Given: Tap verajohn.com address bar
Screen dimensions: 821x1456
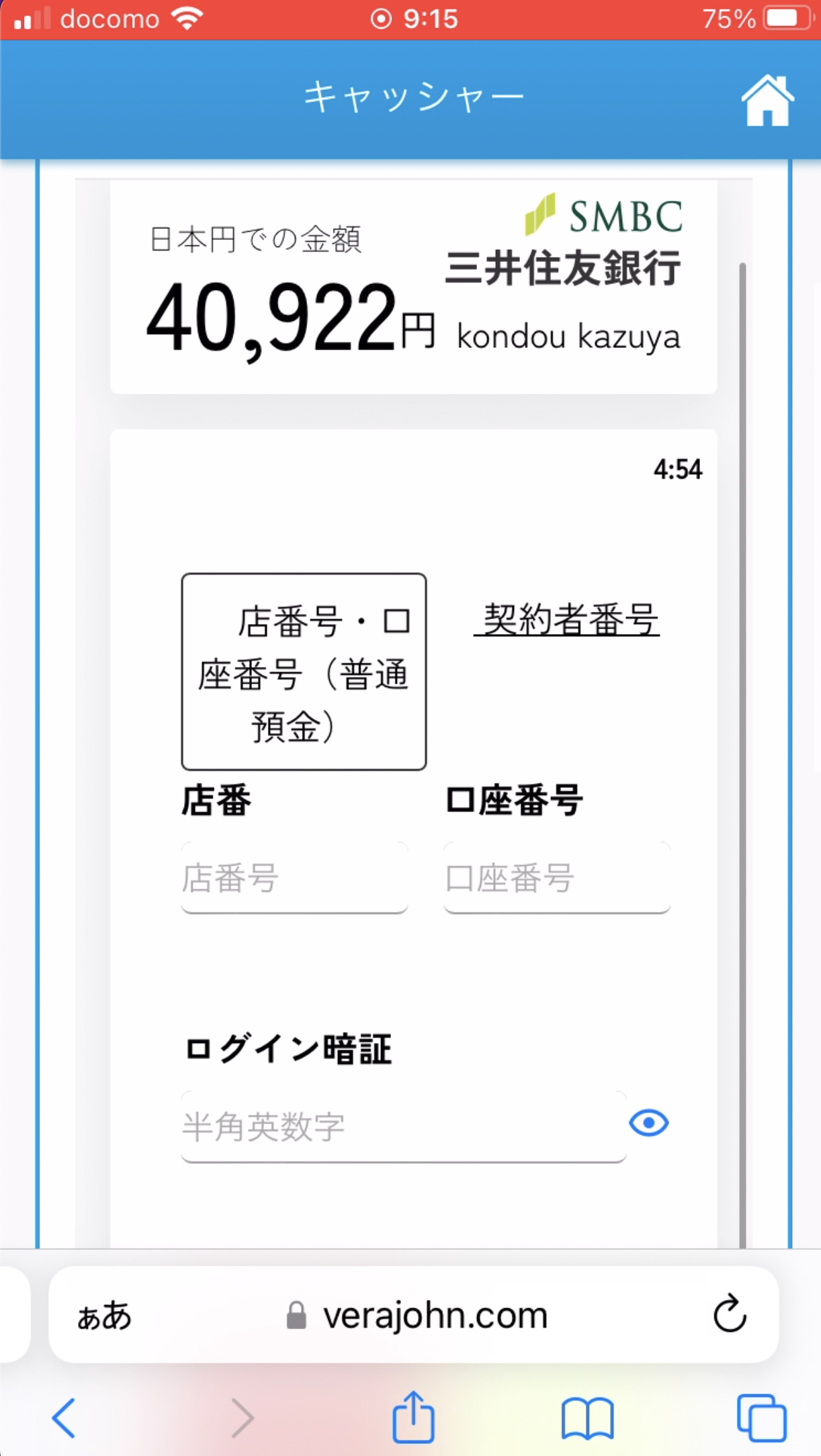Looking at the screenshot, I should coord(417,1315).
